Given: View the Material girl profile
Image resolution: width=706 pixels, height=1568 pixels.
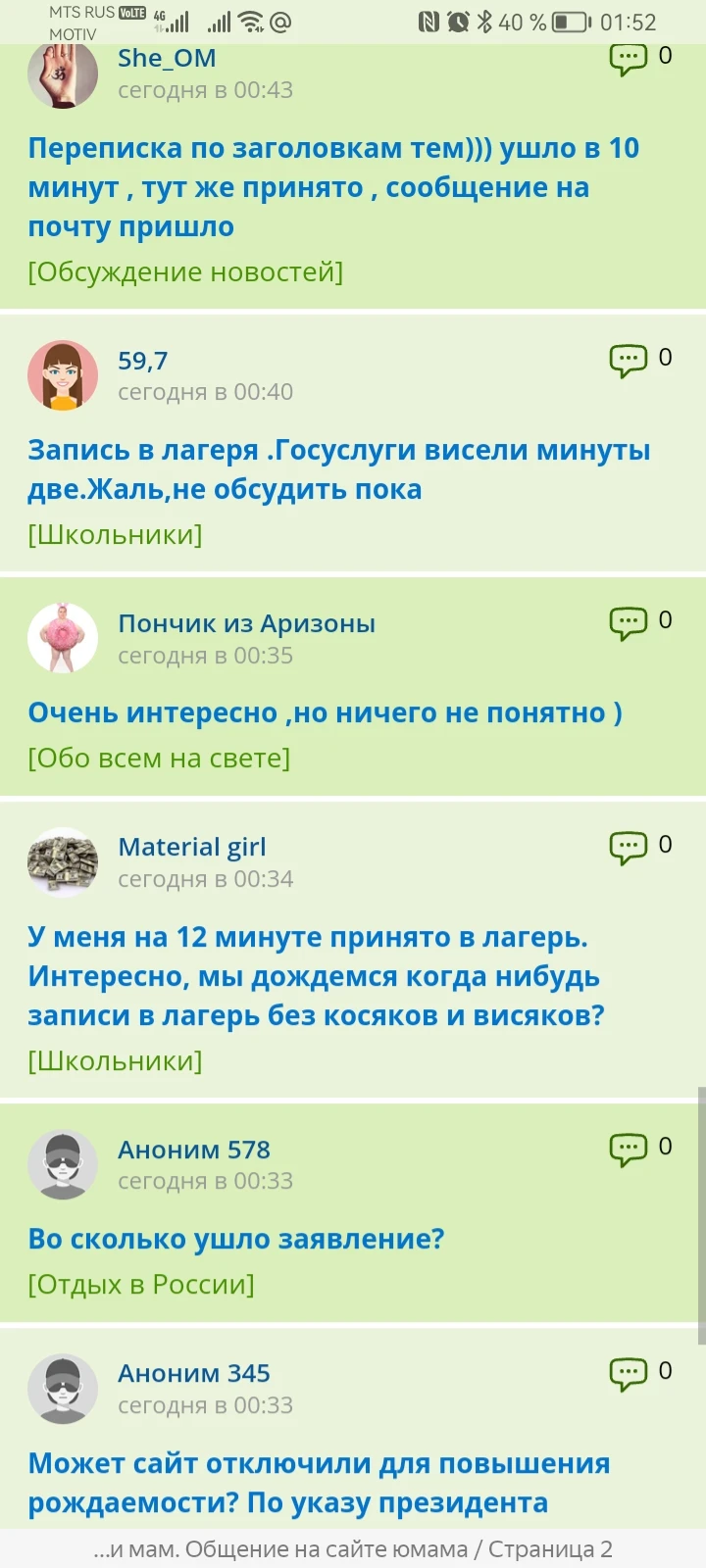Looking at the screenshot, I should click(192, 847).
